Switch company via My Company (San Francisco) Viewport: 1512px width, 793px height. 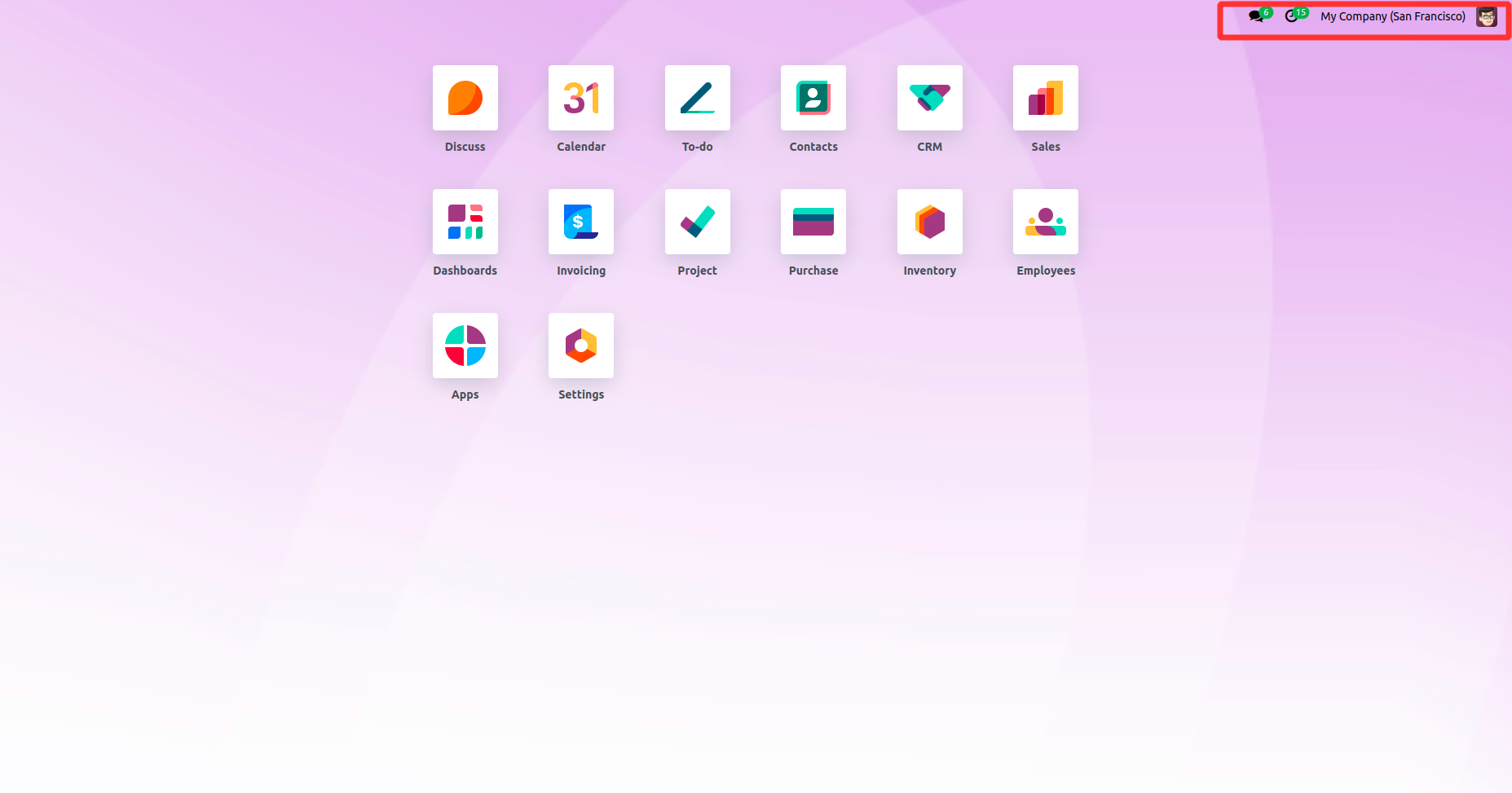(x=1392, y=16)
